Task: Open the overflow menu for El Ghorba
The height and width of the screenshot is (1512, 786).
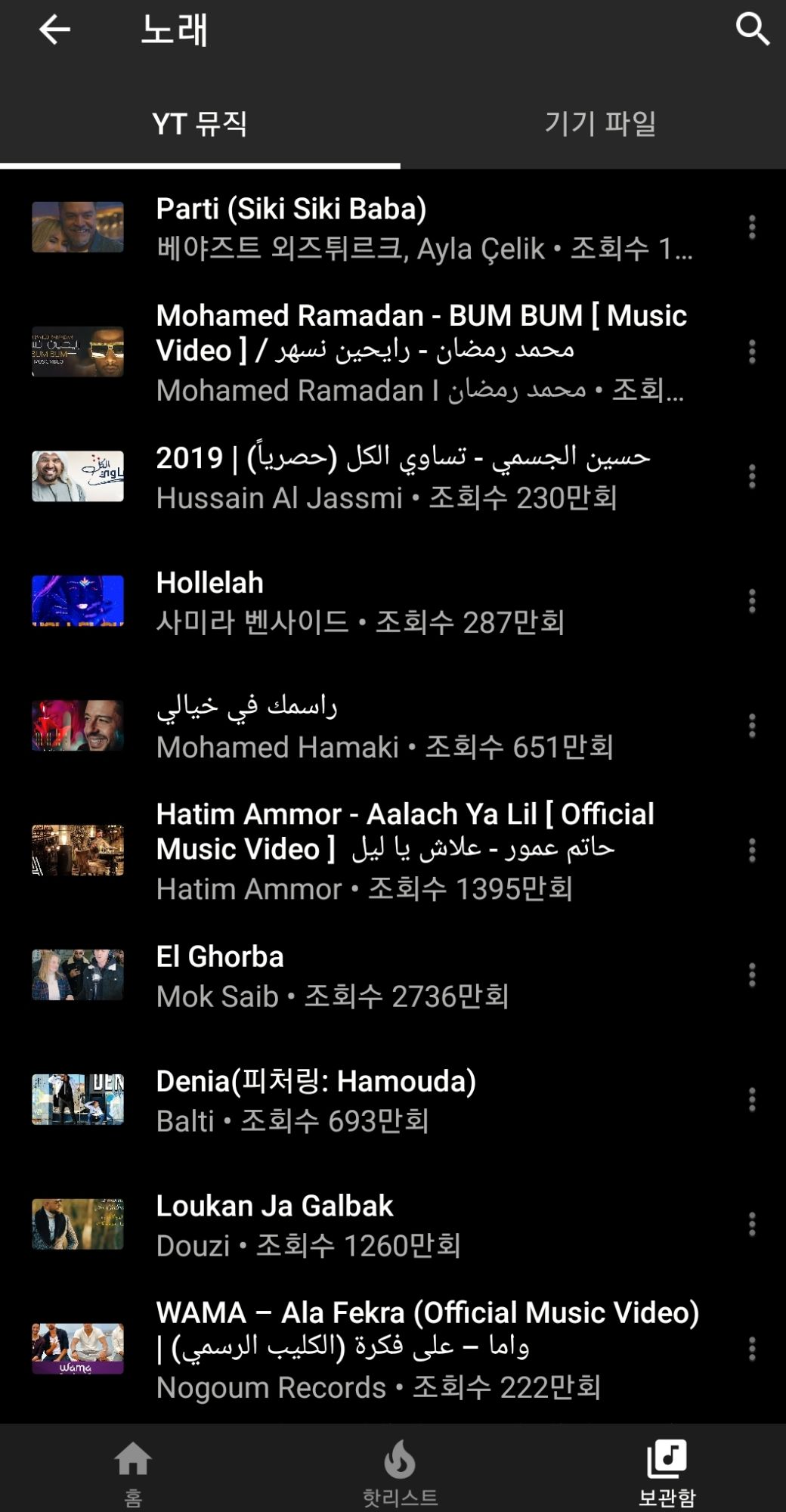Action: point(751,975)
